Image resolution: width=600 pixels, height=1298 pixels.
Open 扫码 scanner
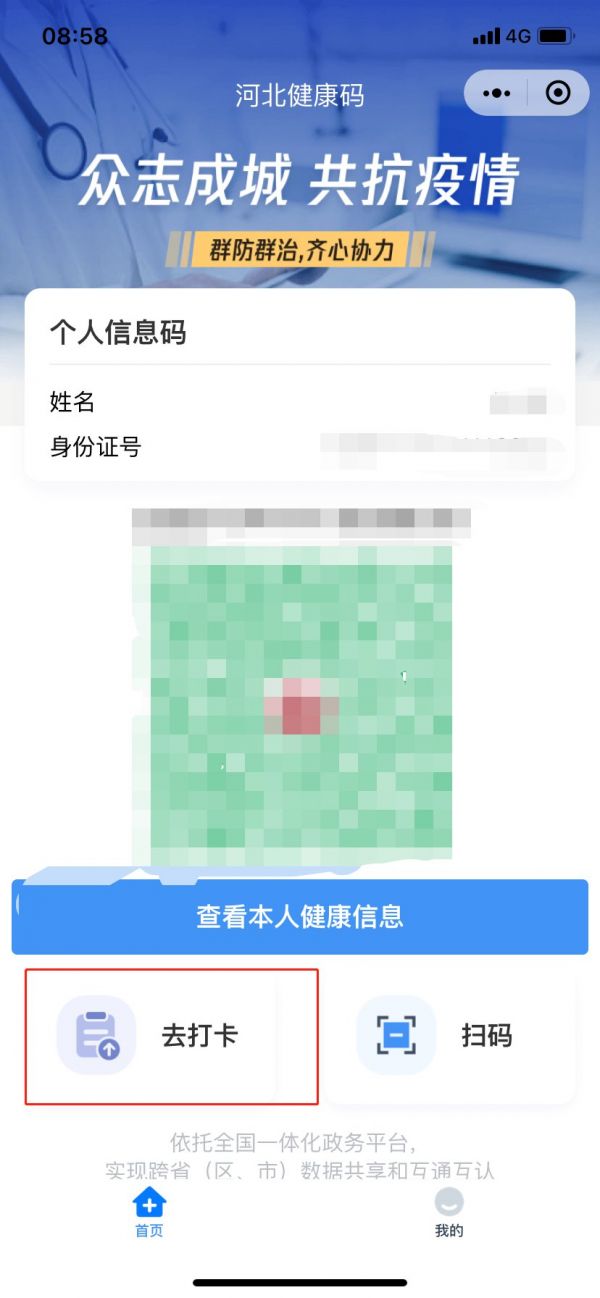pyautogui.click(x=451, y=1036)
